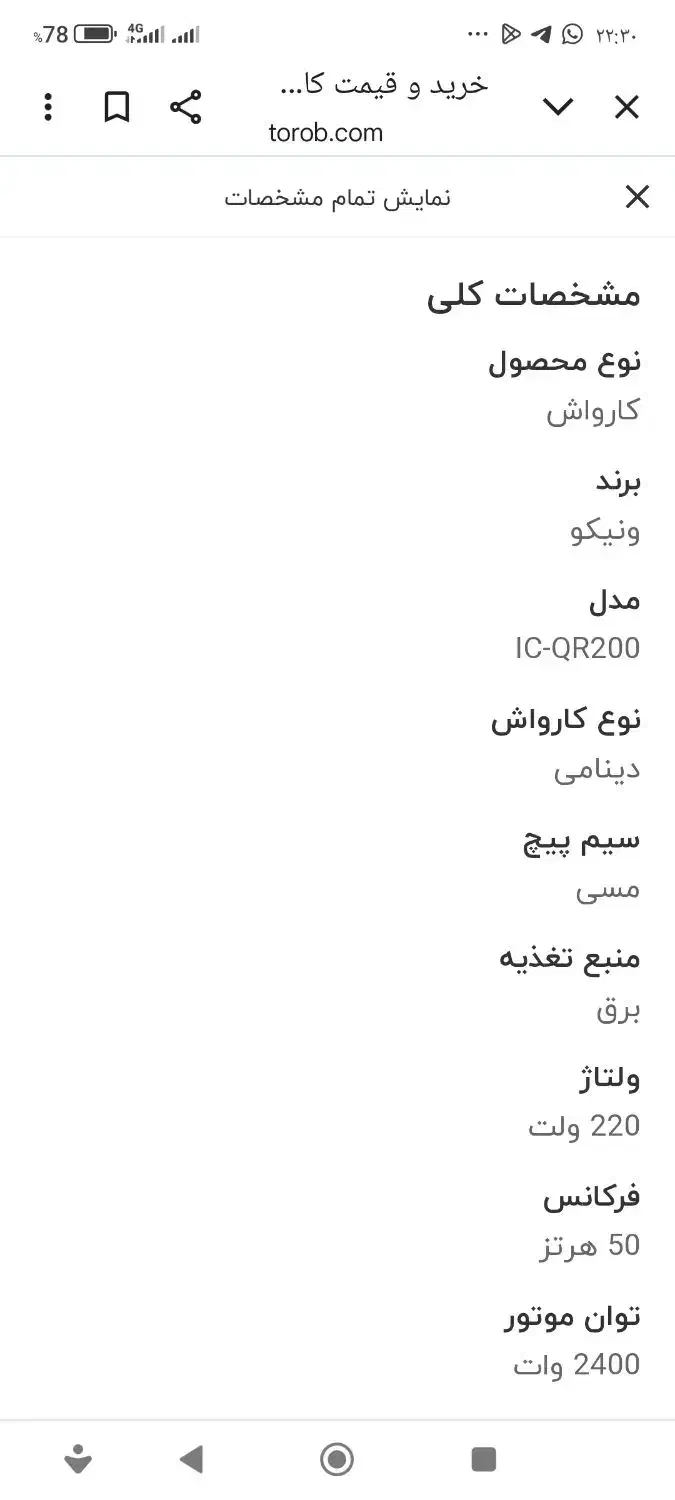Close the full specifications panel
The height and width of the screenshot is (1500, 675).
click(637, 197)
